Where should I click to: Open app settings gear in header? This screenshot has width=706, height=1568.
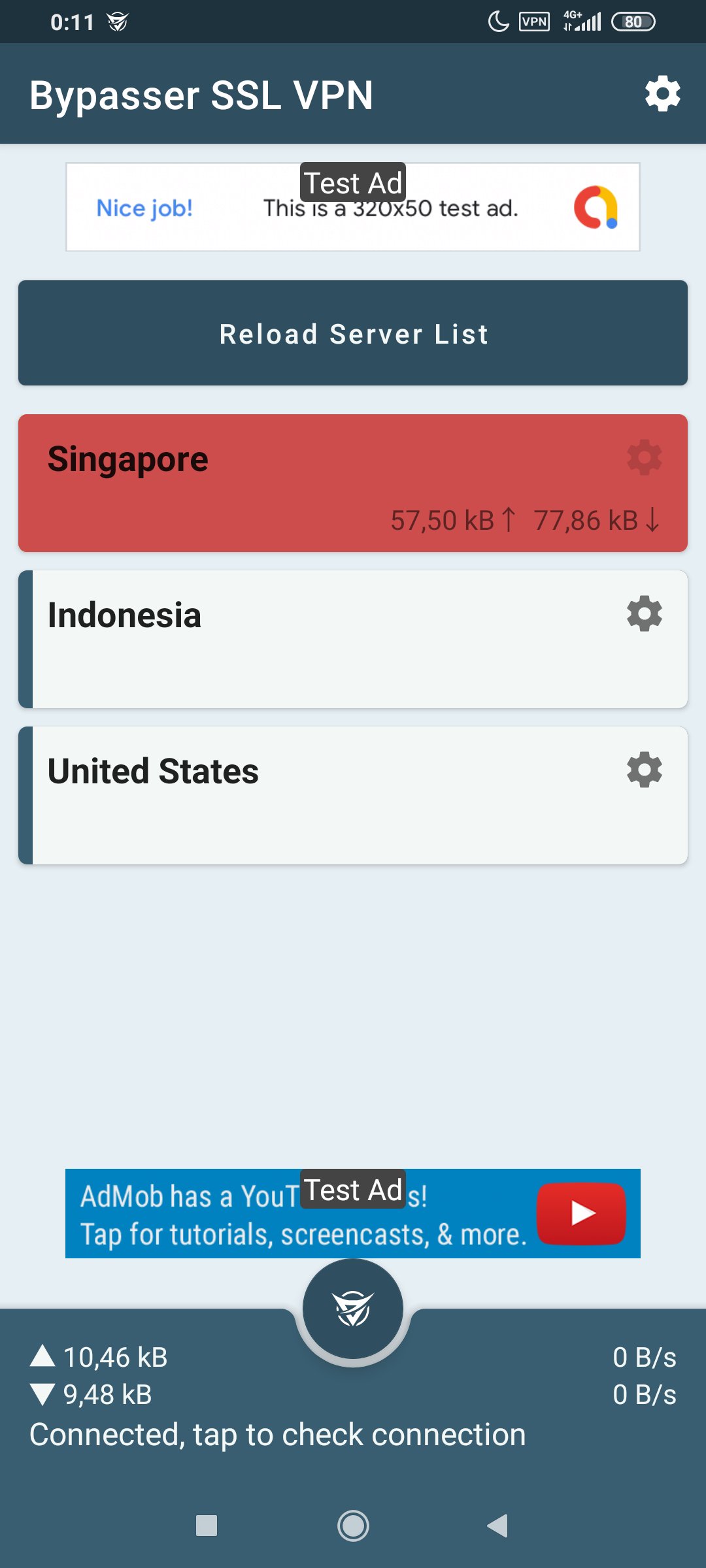pyautogui.click(x=662, y=94)
